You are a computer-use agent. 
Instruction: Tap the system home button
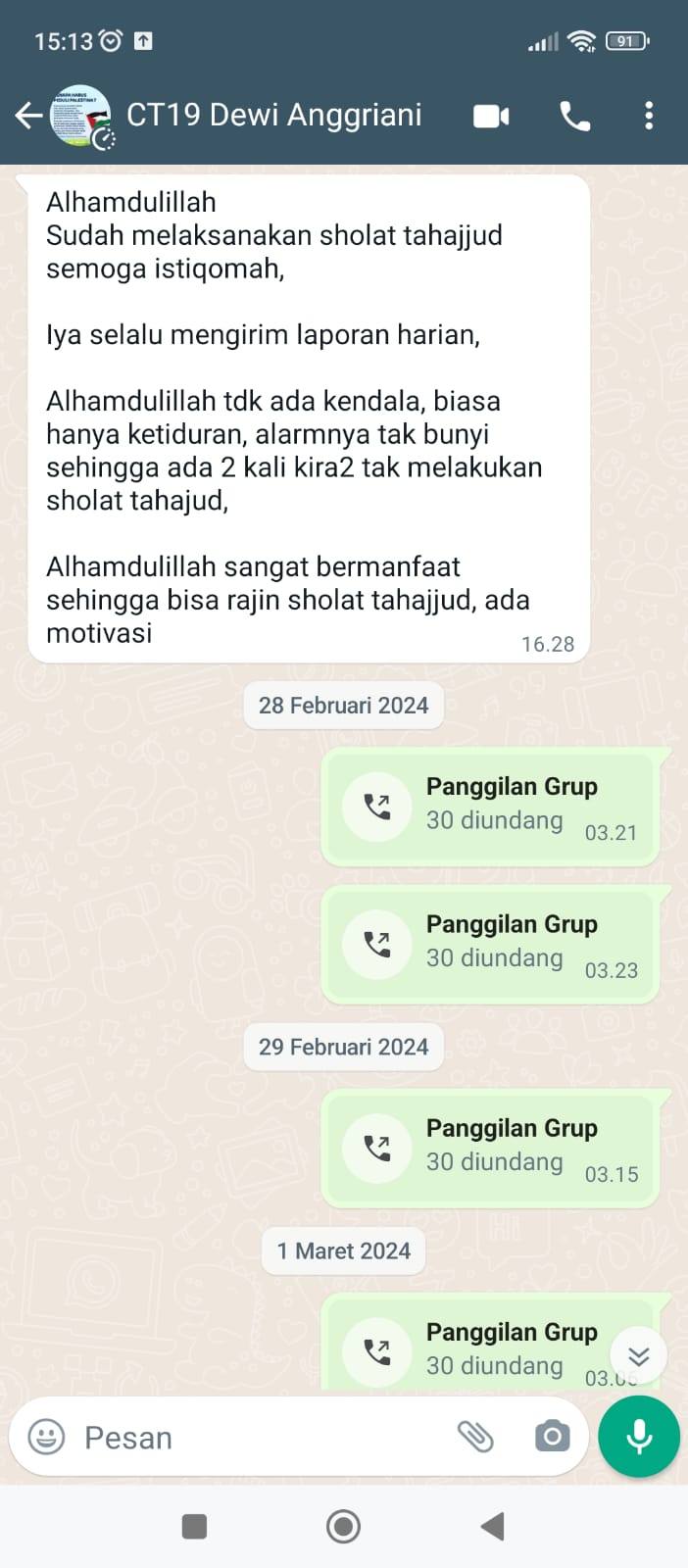(x=343, y=1526)
